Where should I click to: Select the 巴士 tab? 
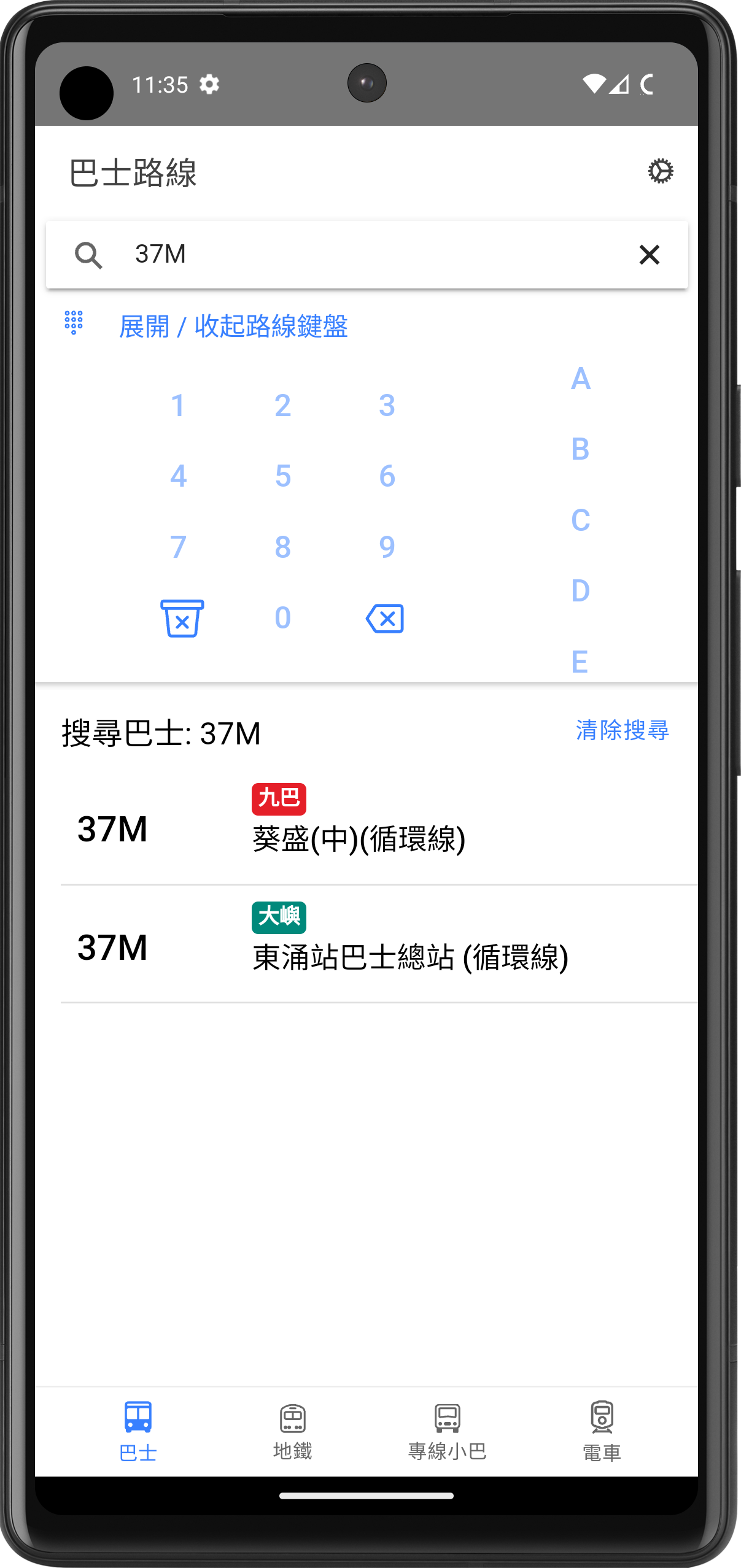tap(138, 1432)
